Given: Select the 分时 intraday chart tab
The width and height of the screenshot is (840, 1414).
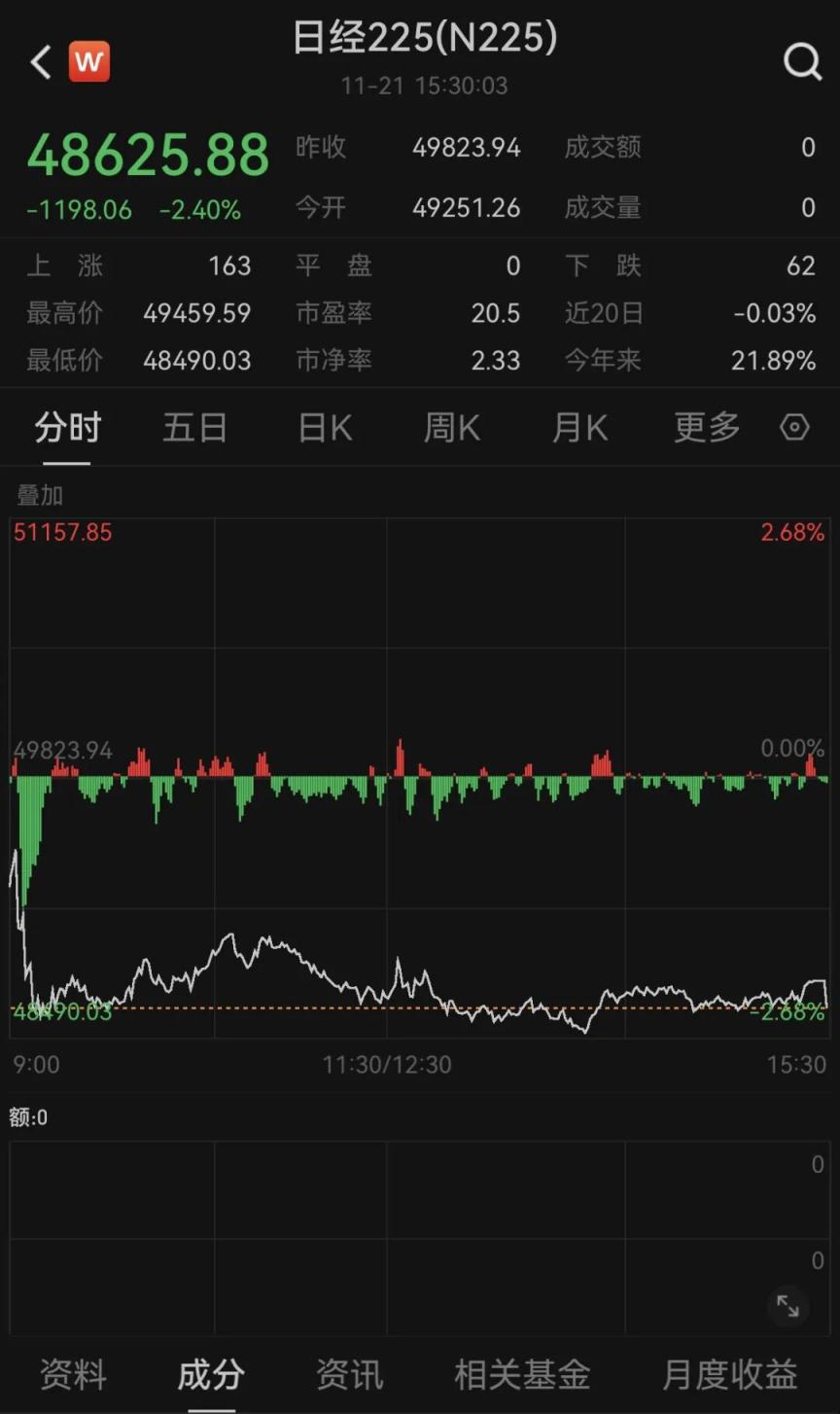Looking at the screenshot, I should pos(67,428).
